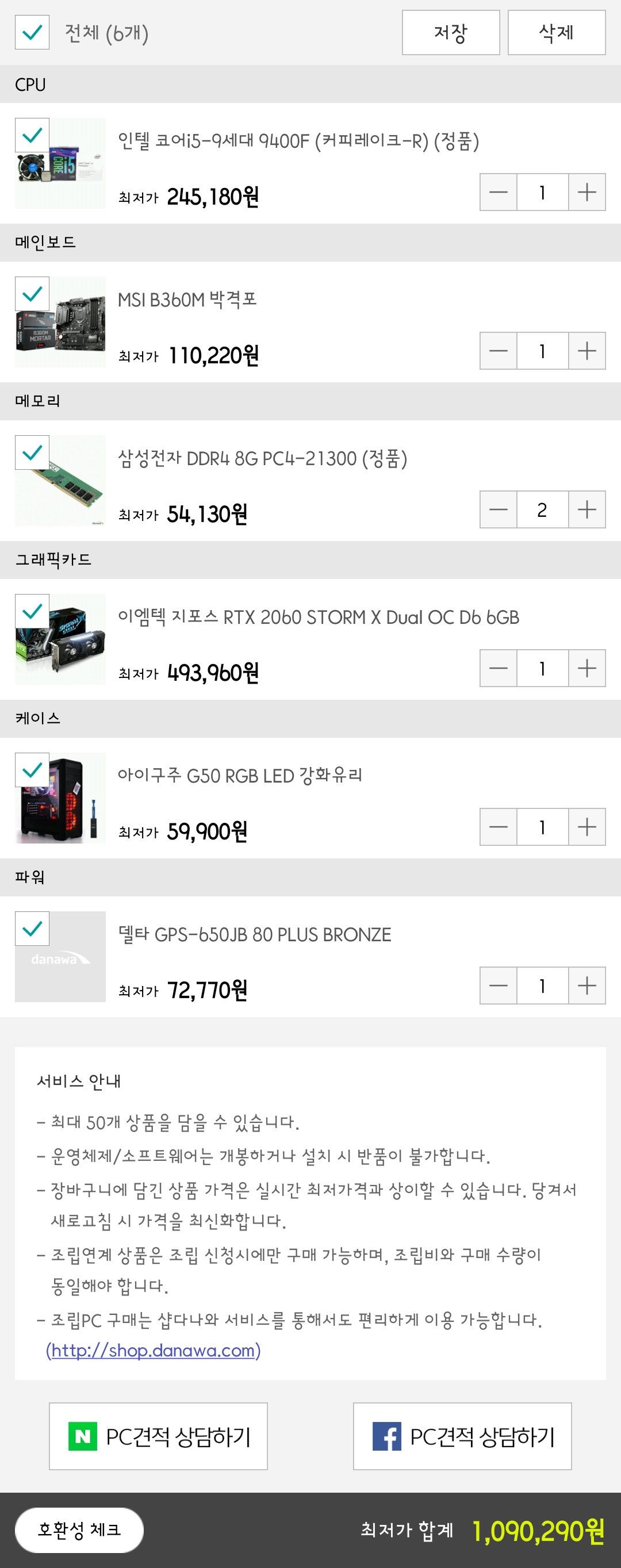Uncheck the MSI B360M 박격포 item

point(32,294)
